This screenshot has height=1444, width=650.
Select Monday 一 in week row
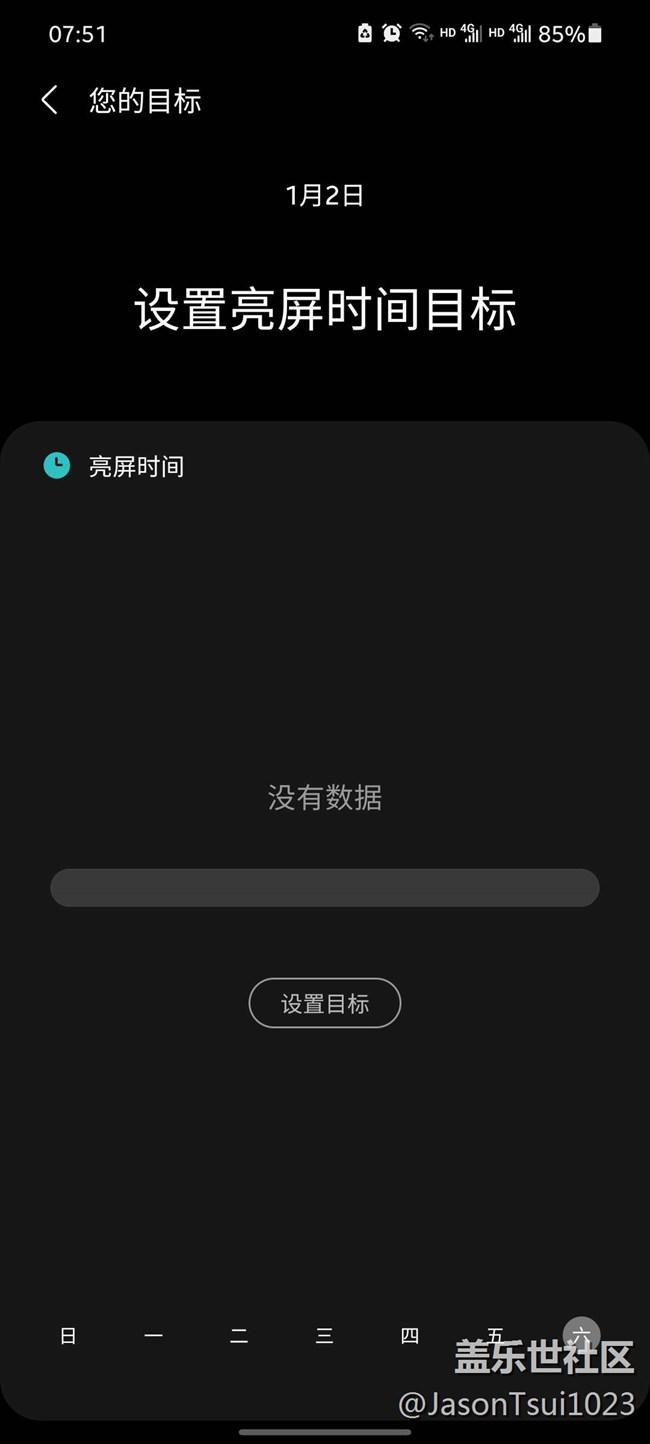coord(153,1336)
